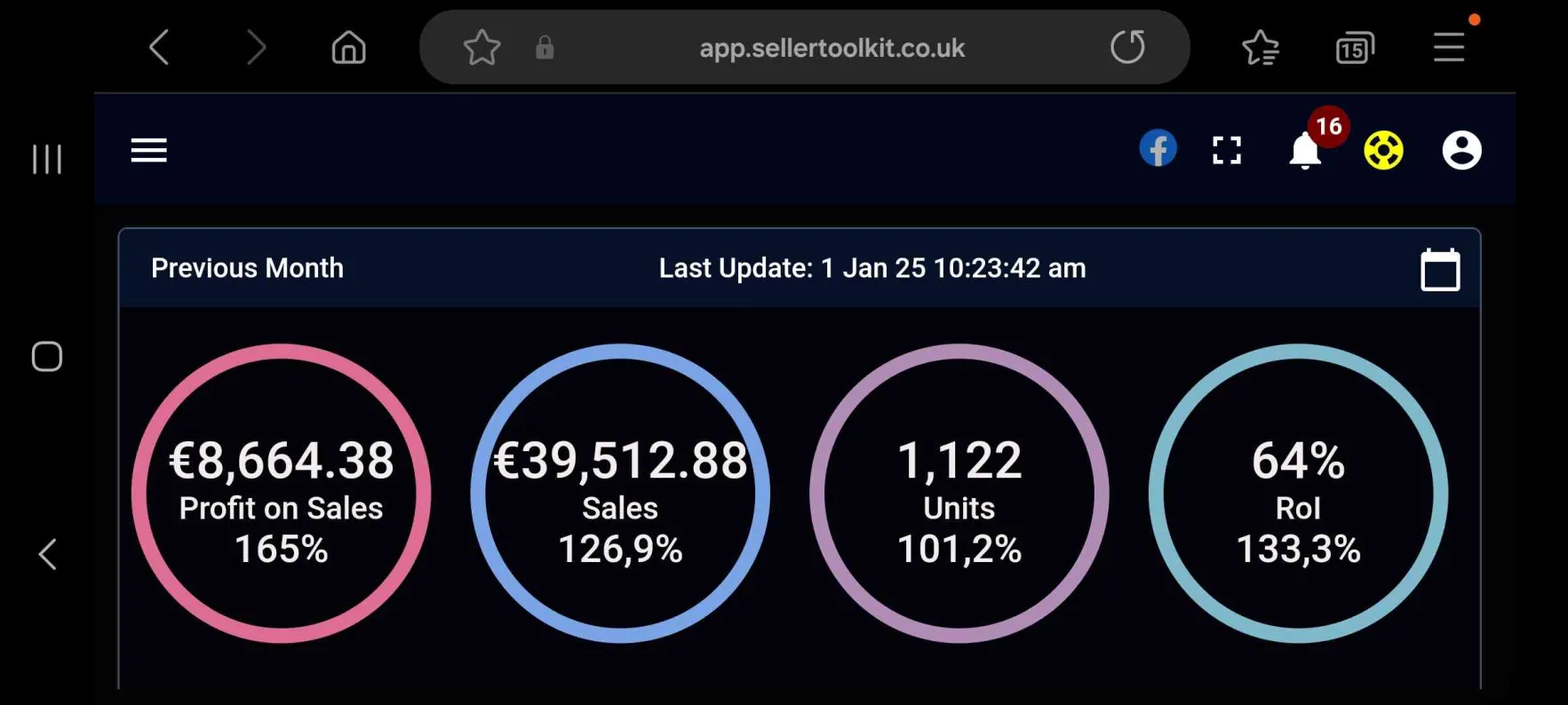
Task: Reload the page in the browser
Action: (x=1127, y=47)
